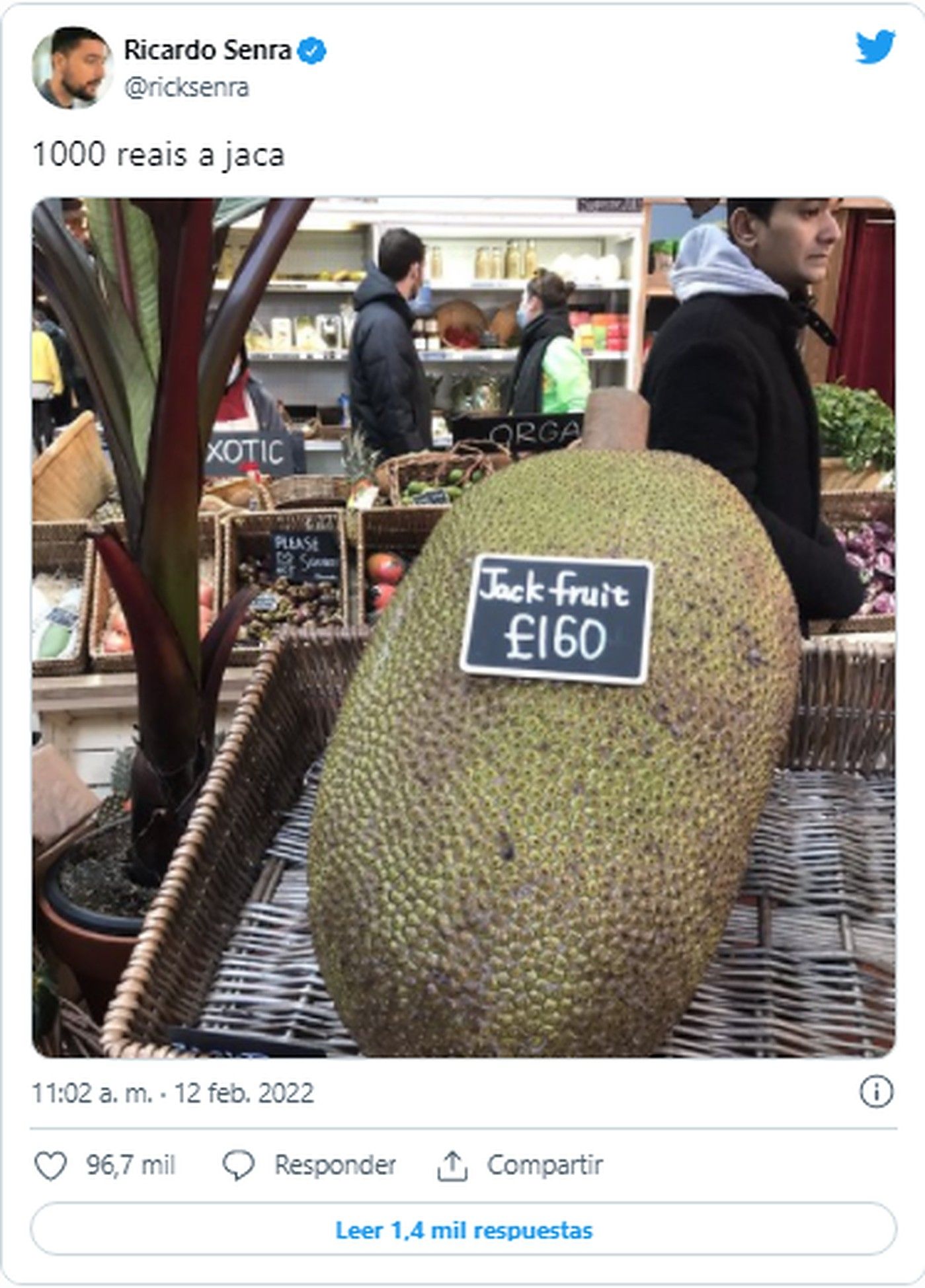
Task: Share the tweet via Compartir
Action: coord(520,1165)
